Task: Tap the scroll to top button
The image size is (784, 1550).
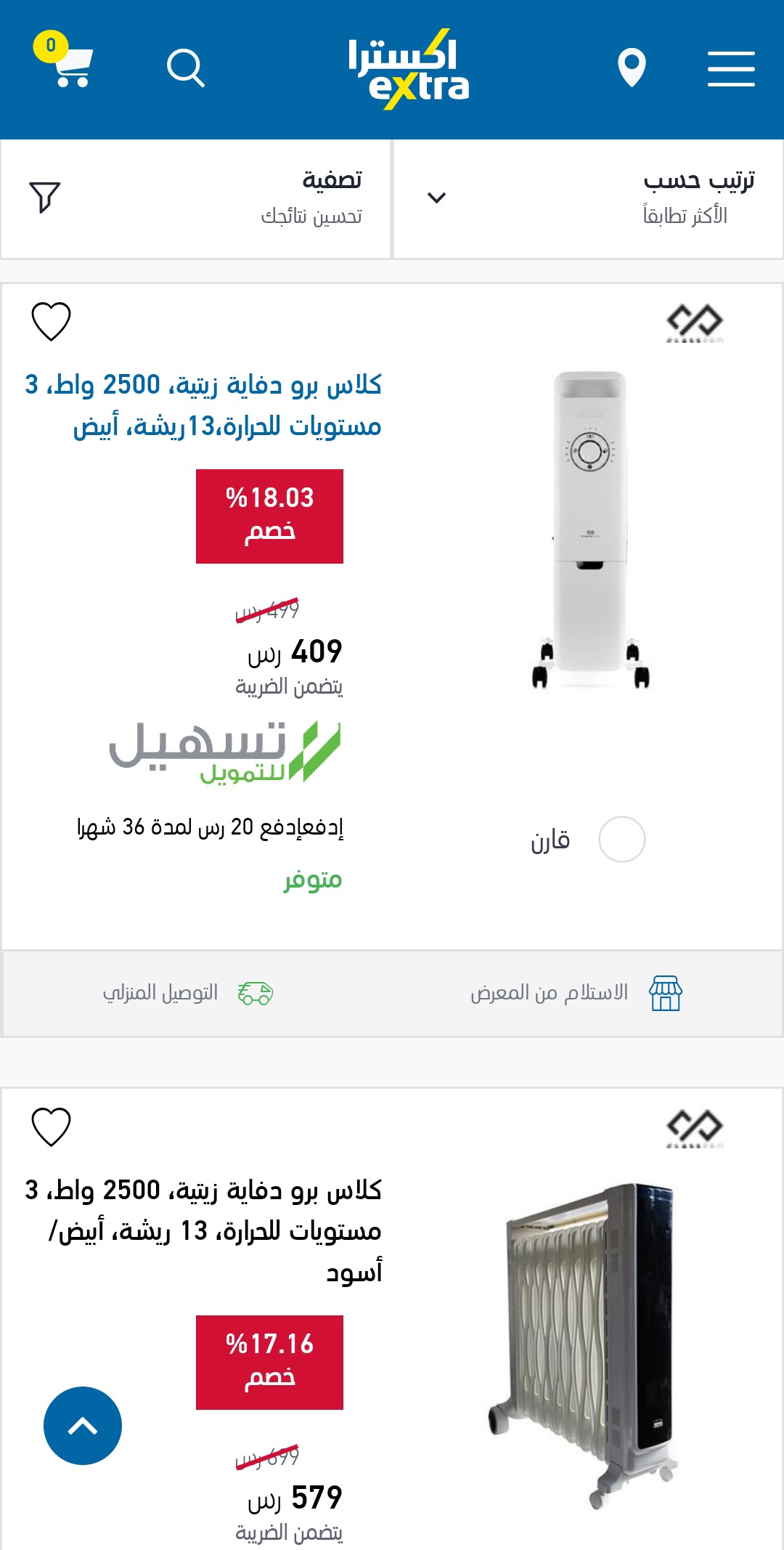Action: pos(83,1426)
